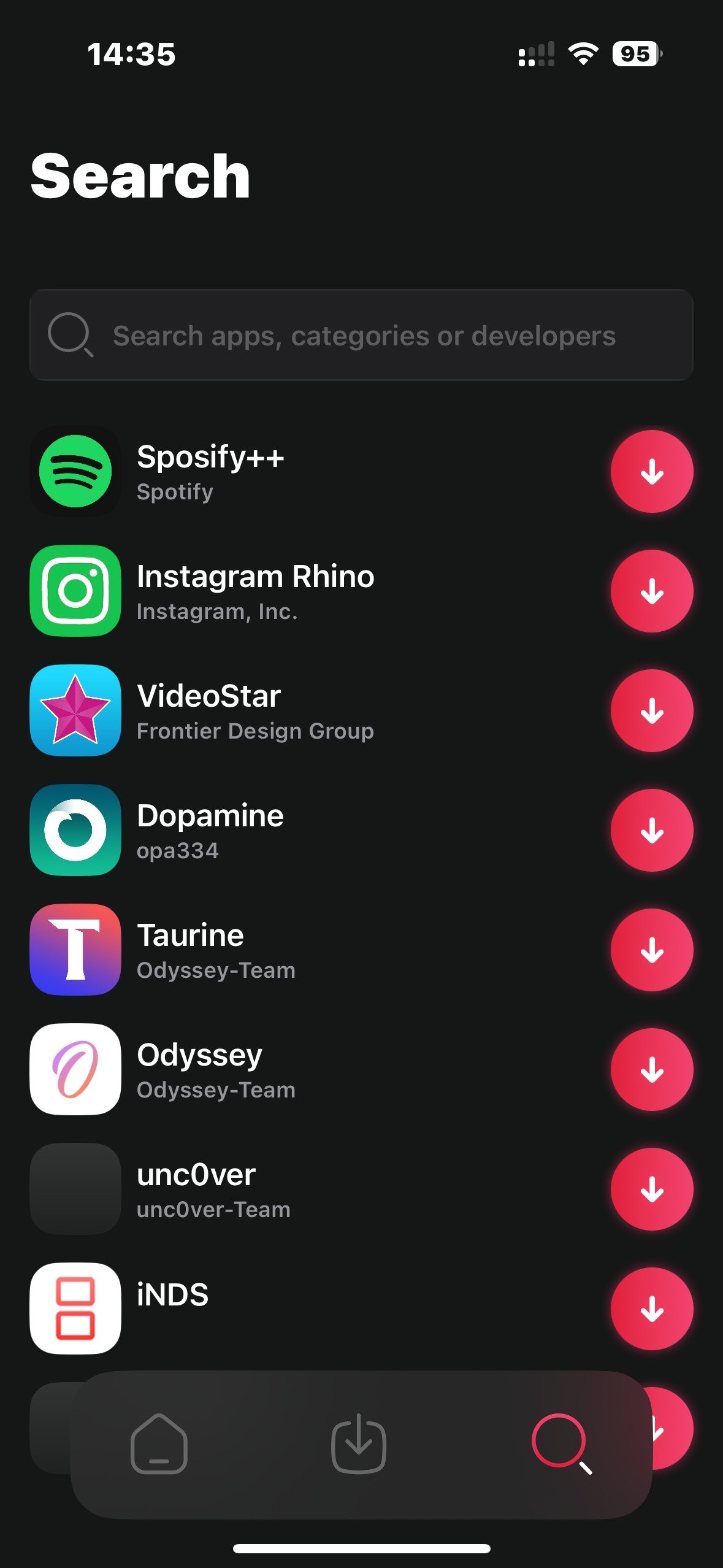Screen dimensions: 723x1568
Task: Download Sposify++ with its red arrow button
Action: pos(652,472)
